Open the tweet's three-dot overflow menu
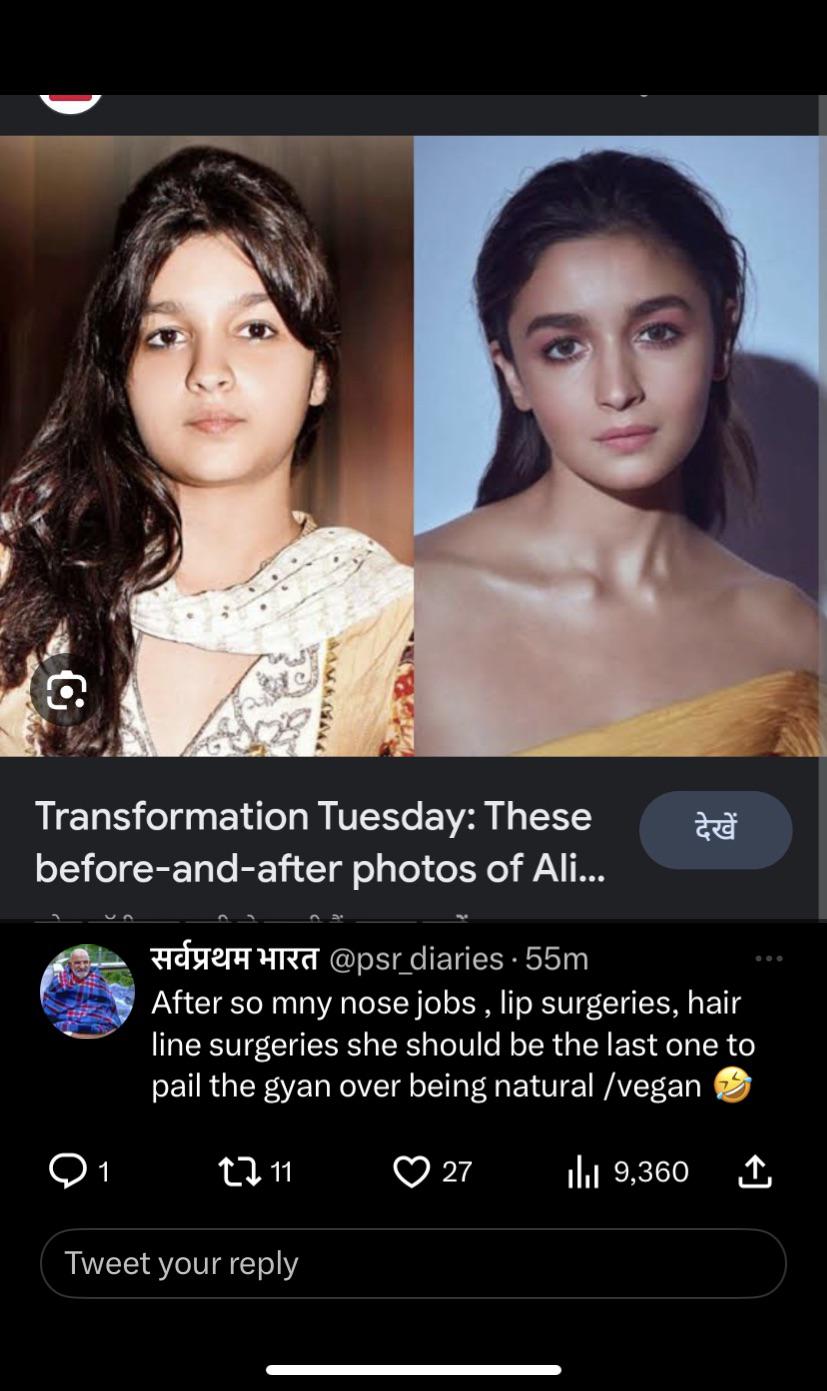 [x=769, y=958]
